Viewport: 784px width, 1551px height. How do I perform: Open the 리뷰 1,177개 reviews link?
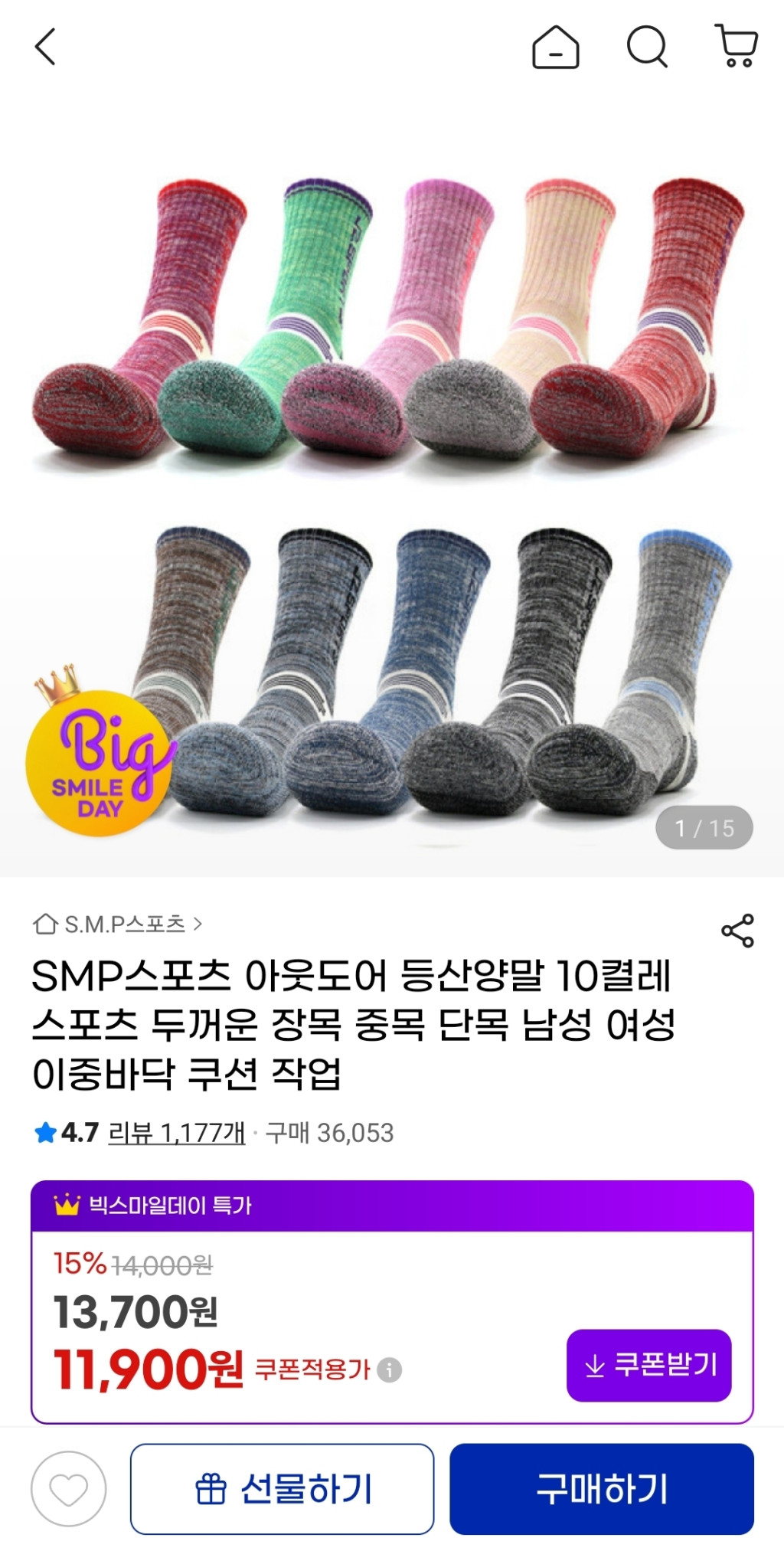(176, 1132)
